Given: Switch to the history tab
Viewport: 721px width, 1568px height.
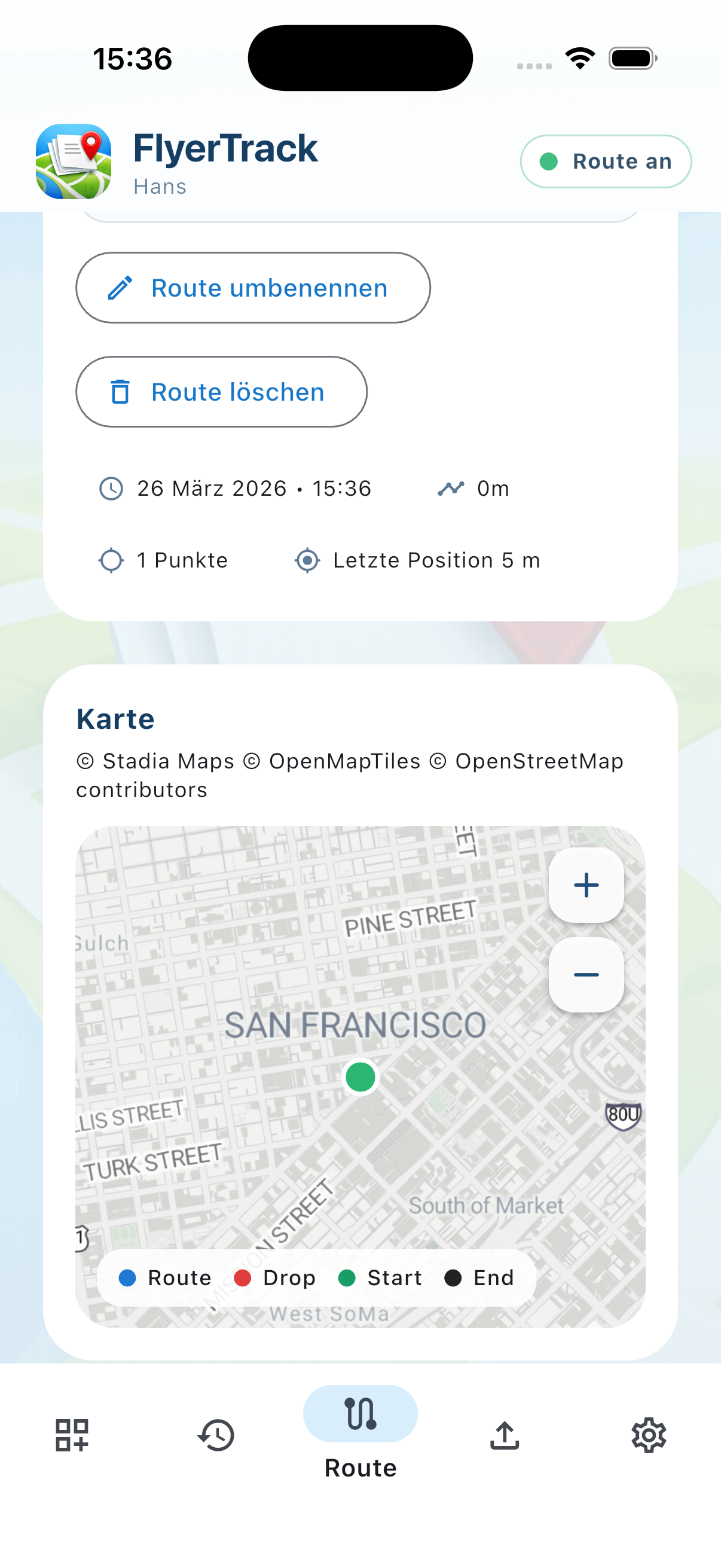Looking at the screenshot, I should [x=216, y=1435].
